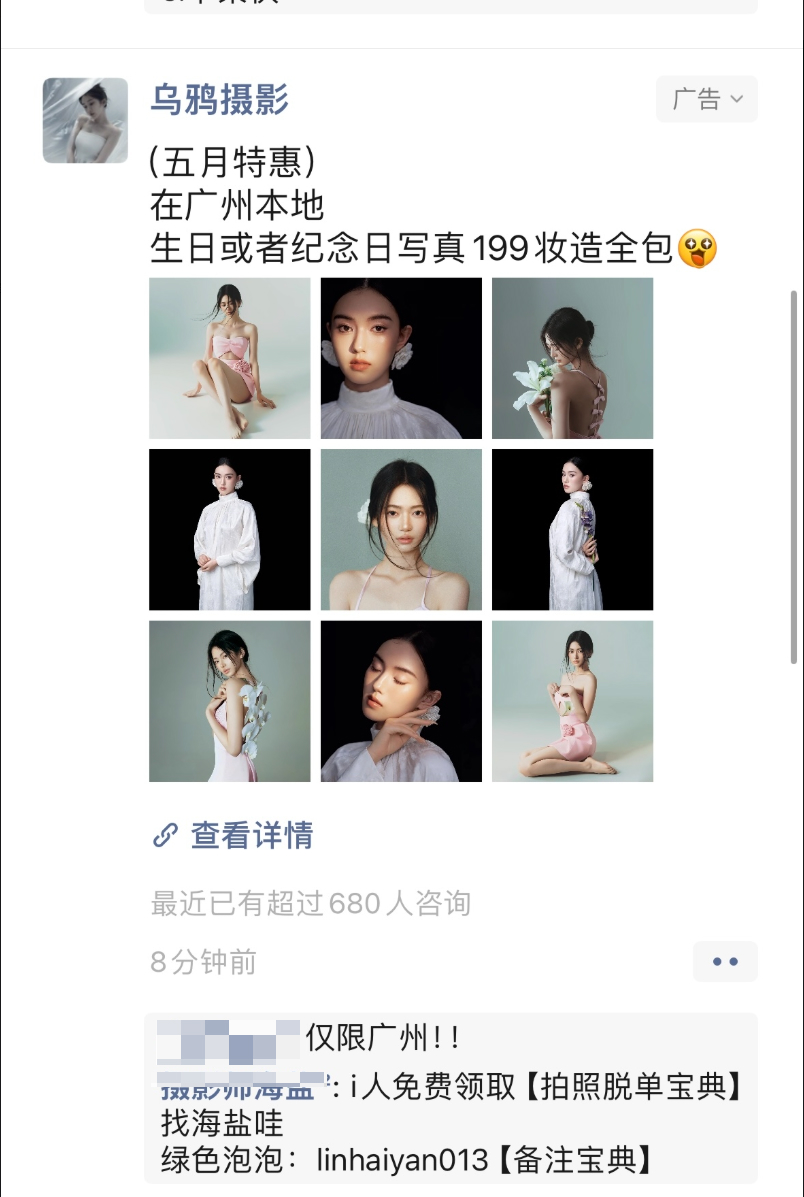Tap the 乌鸦摄影 account name
The image size is (804, 1197).
click(219, 100)
